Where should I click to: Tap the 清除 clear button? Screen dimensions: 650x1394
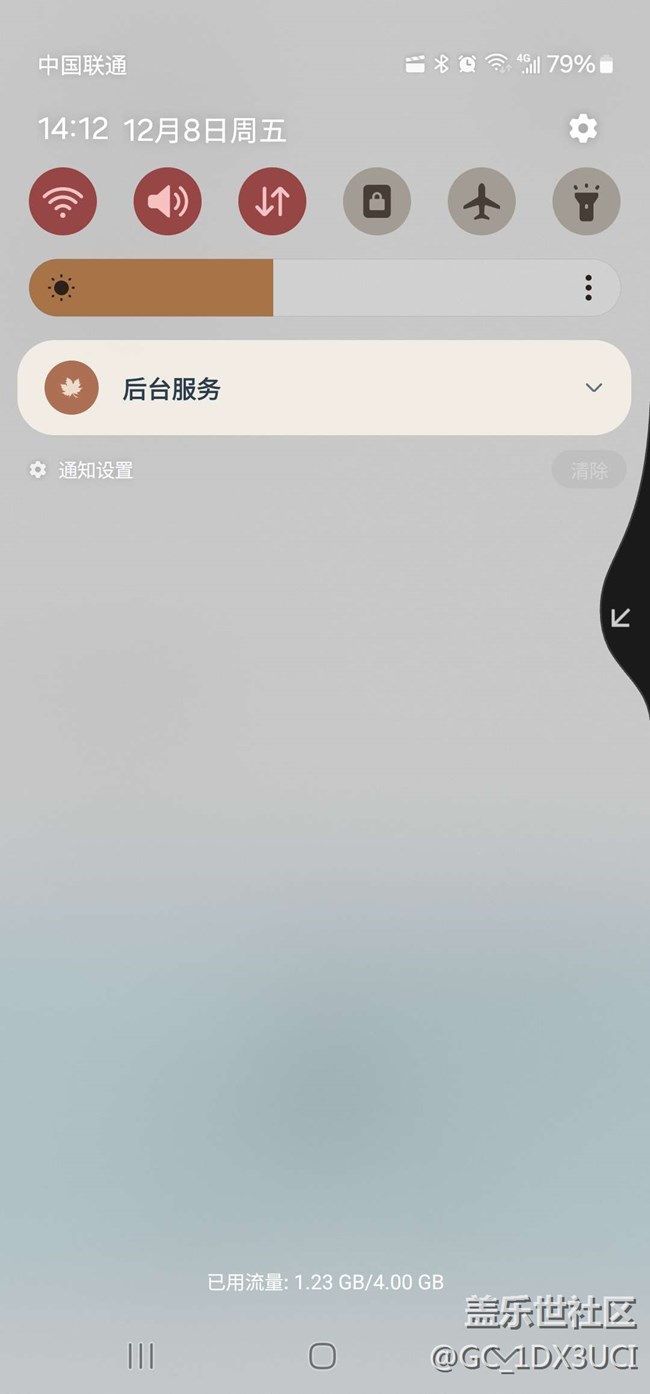(588, 470)
